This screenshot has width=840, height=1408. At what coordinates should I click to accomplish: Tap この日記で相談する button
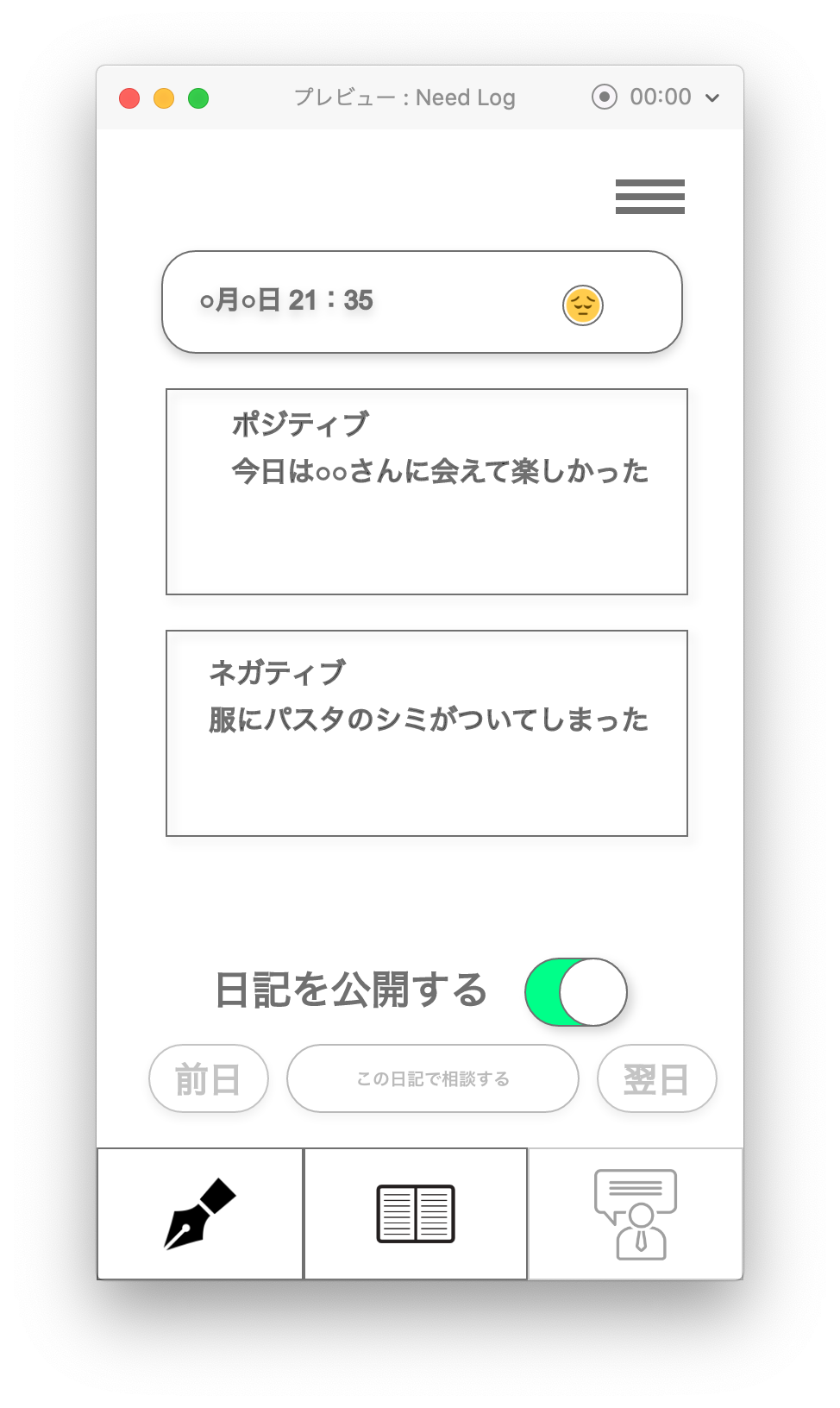pyautogui.click(x=432, y=1079)
